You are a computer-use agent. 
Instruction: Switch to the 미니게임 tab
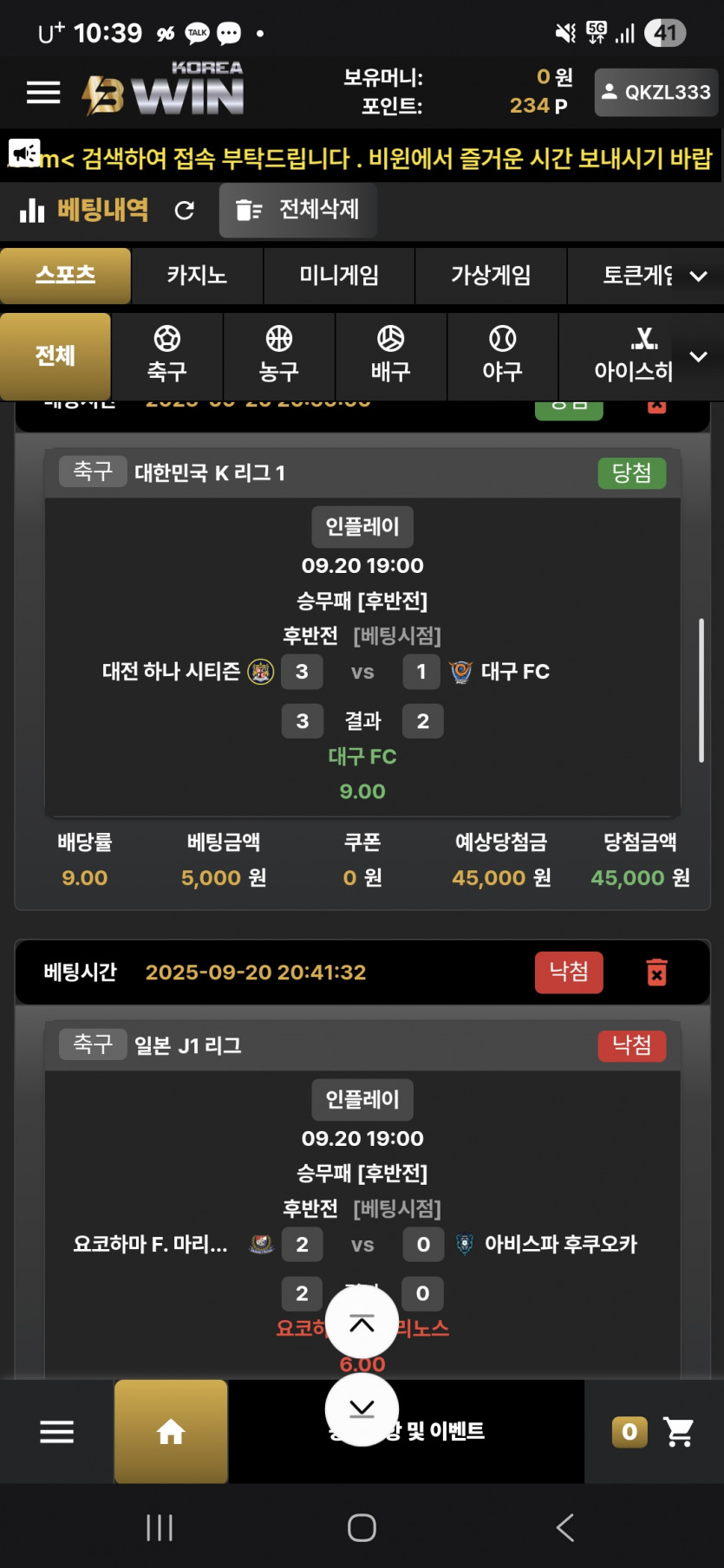(x=339, y=276)
